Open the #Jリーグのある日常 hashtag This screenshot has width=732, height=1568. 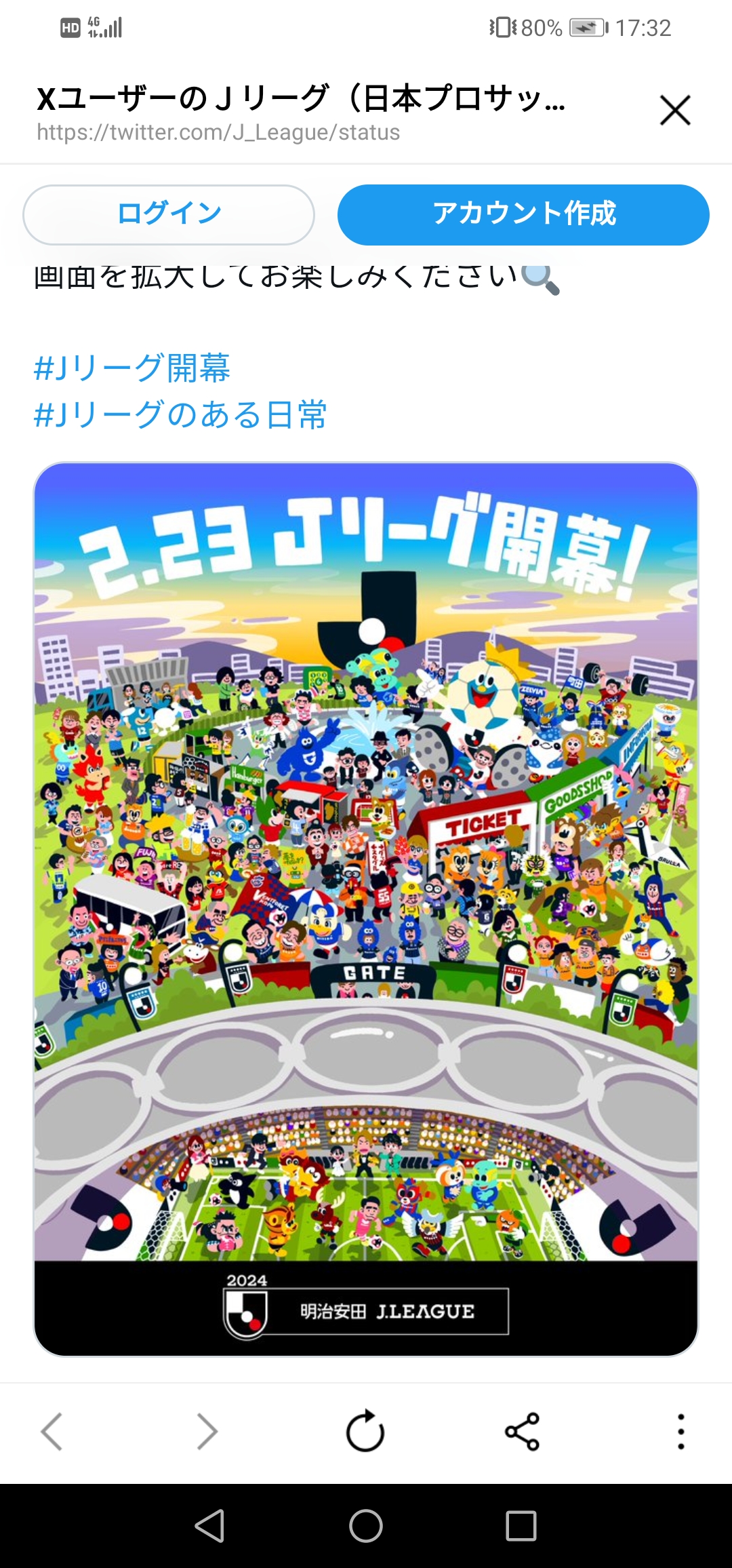[x=180, y=414]
